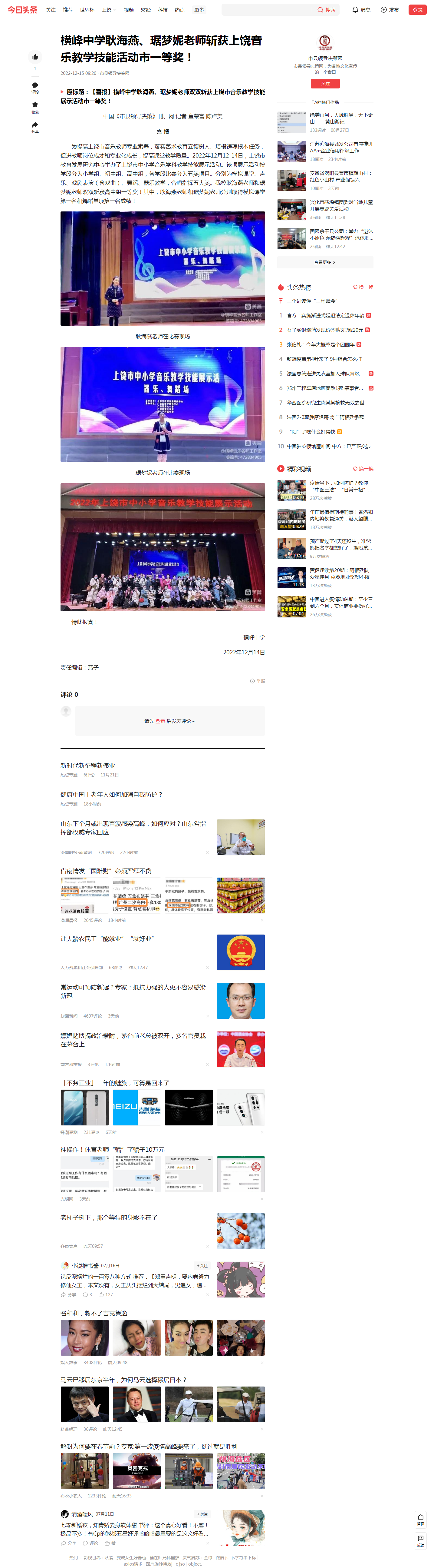Switch to the 财经 tab
This screenshot has height=1568, width=434.
(x=145, y=10)
